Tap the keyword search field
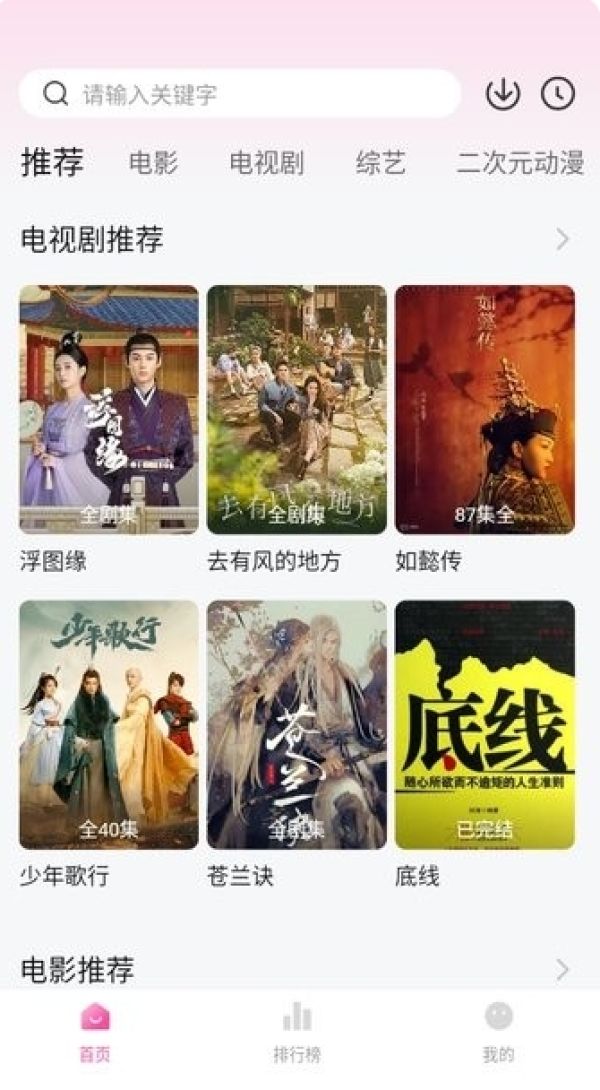600x1090 pixels. pos(240,93)
